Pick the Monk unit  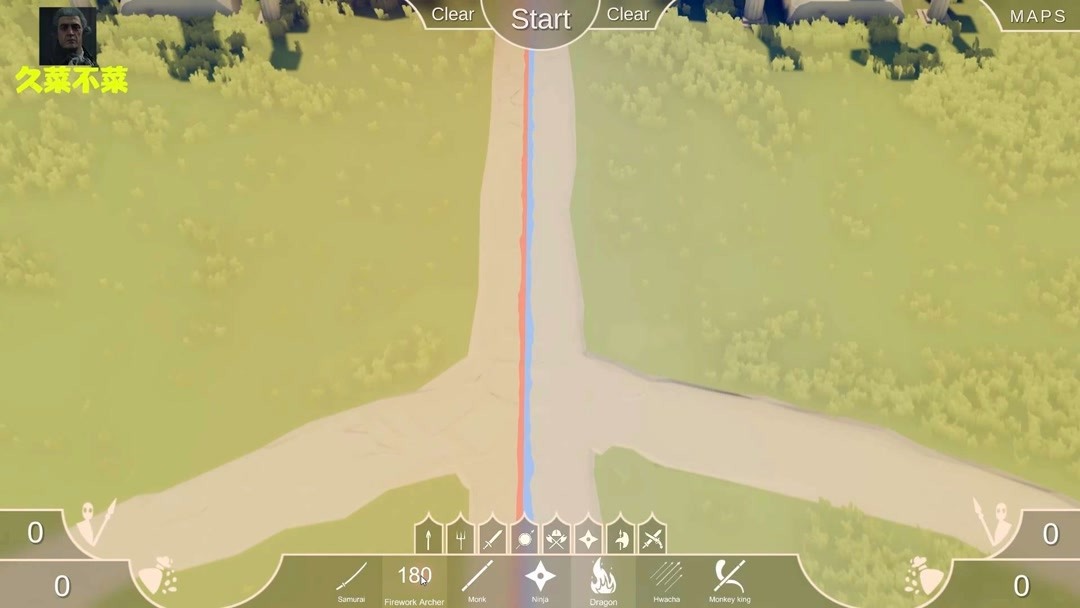(x=477, y=580)
